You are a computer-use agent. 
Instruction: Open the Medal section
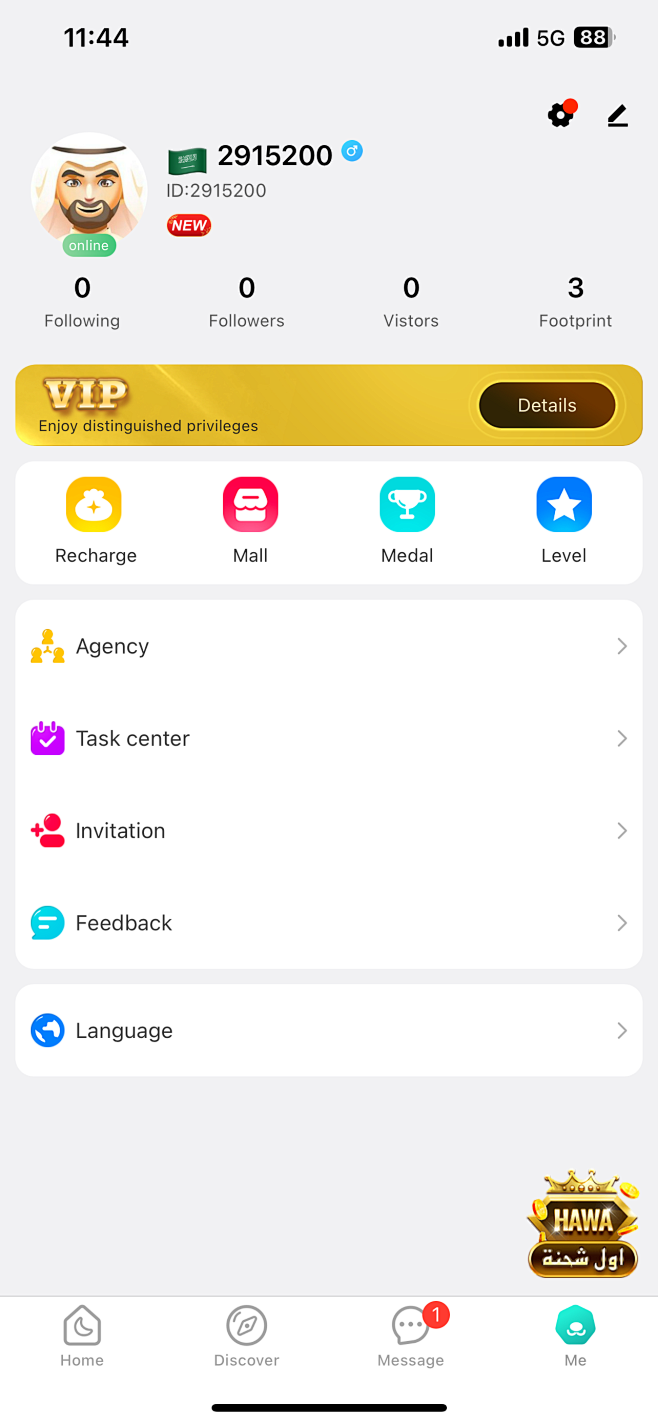(x=407, y=521)
